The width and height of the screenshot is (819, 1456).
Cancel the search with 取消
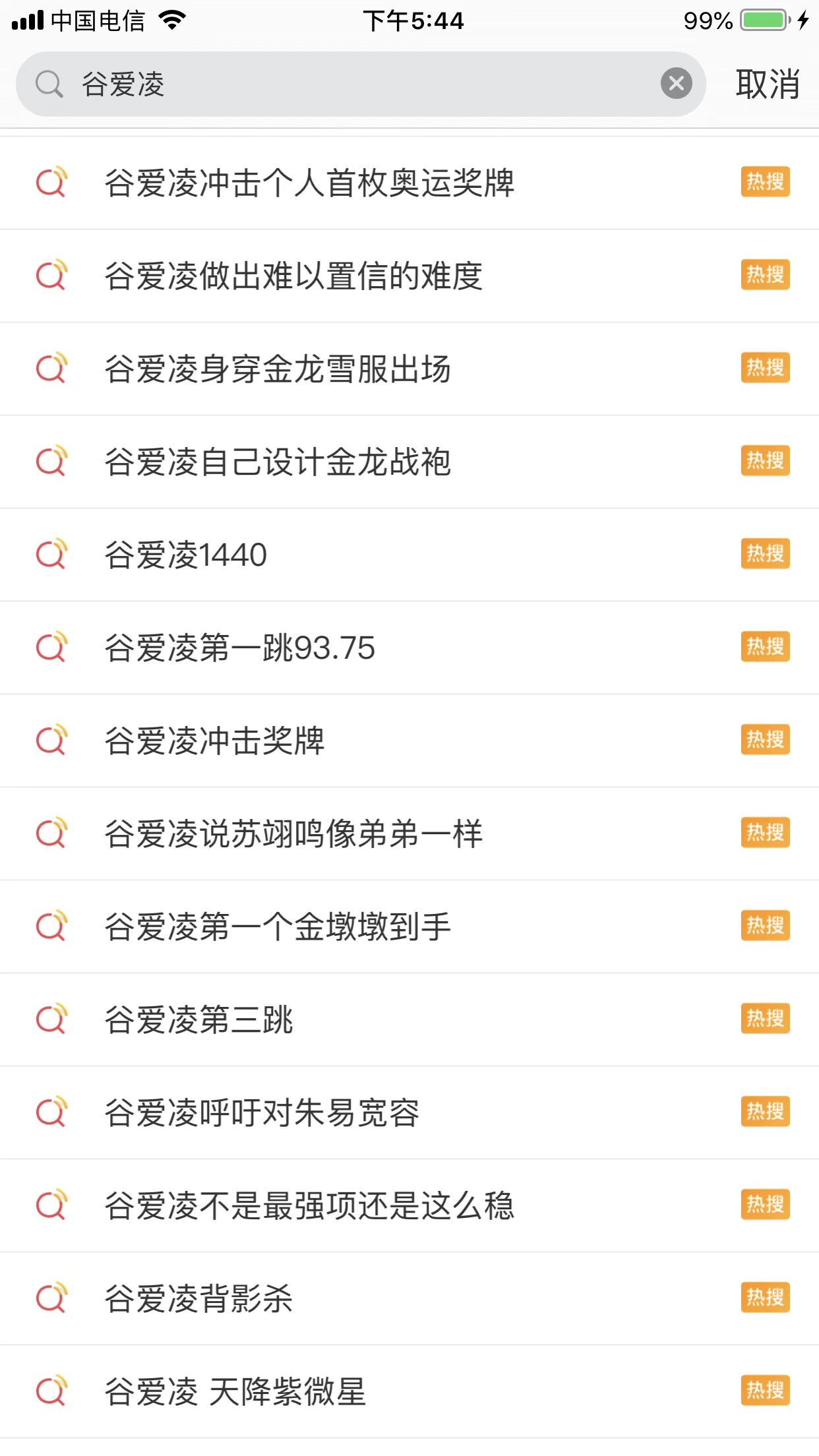click(768, 84)
